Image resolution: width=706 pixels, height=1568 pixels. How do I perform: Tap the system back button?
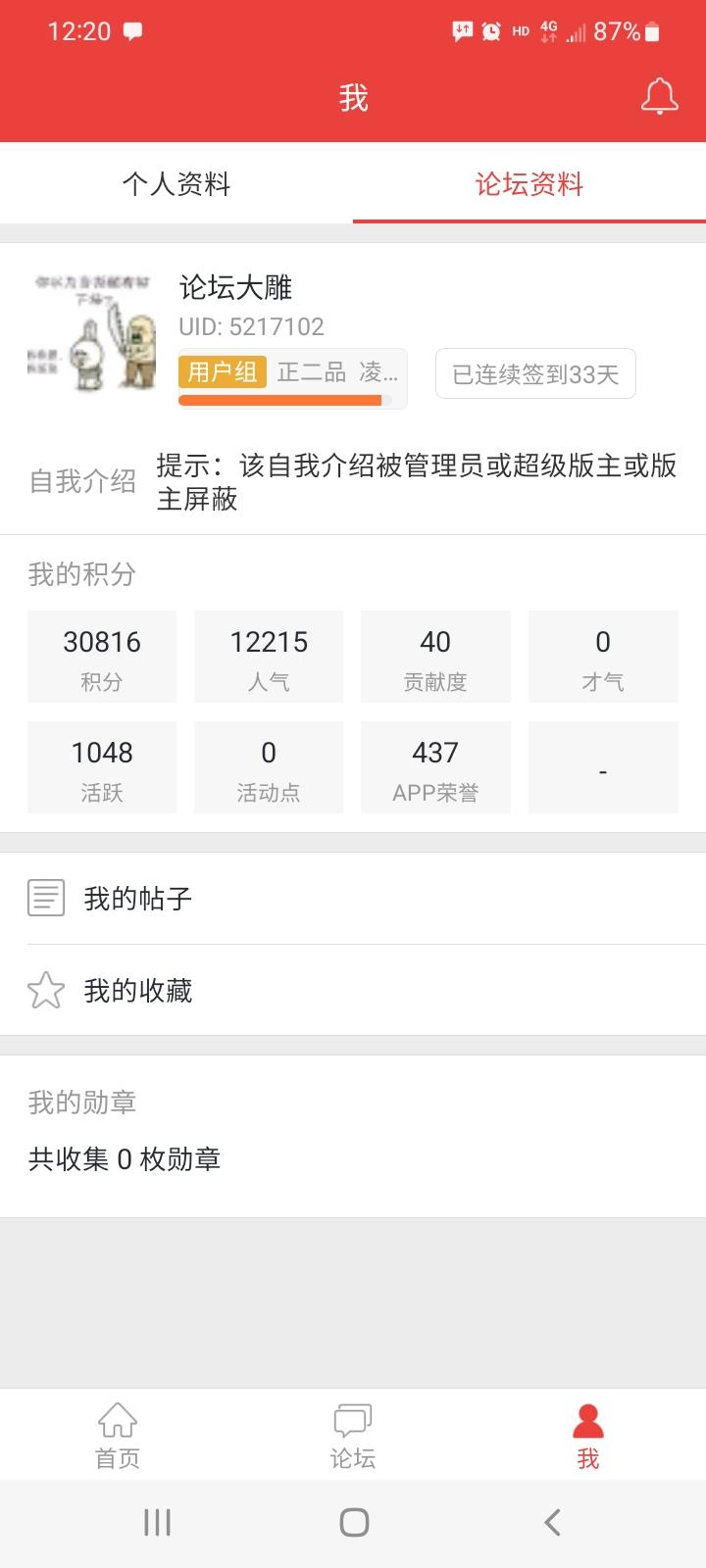click(x=552, y=1522)
